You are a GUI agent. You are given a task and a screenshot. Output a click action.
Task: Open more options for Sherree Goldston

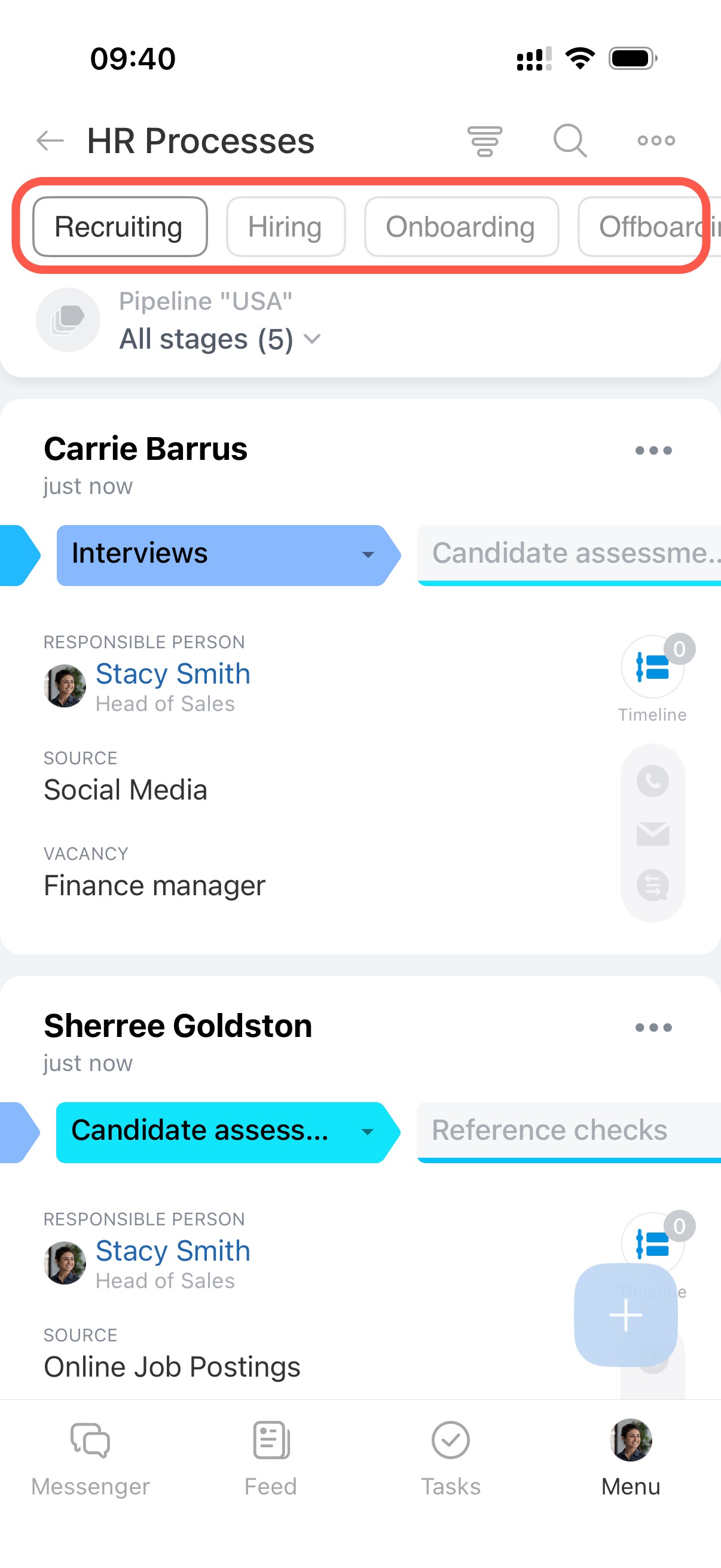tap(653, 1027)
